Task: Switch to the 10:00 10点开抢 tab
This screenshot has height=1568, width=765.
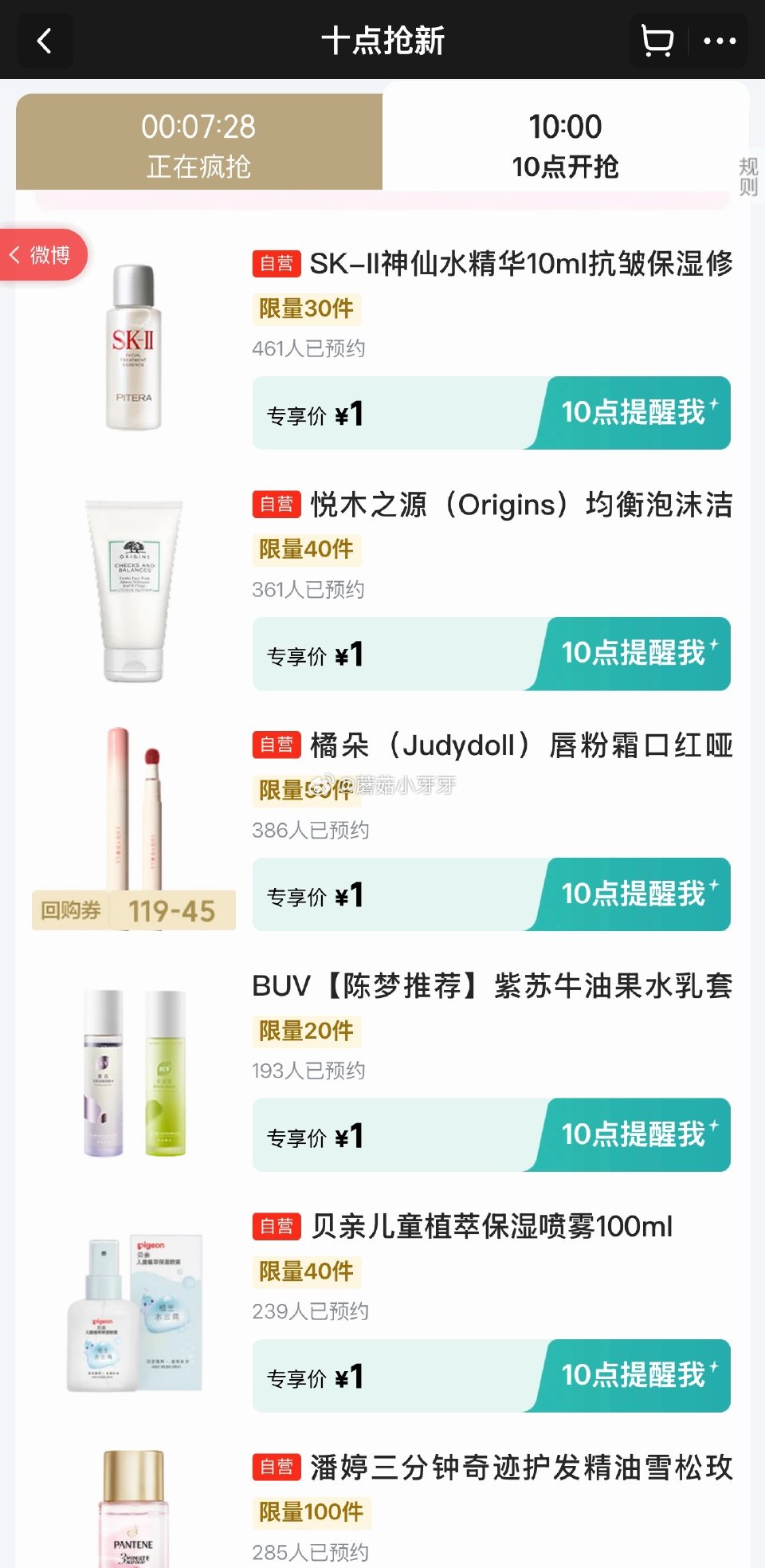Action: coord(565,144)
